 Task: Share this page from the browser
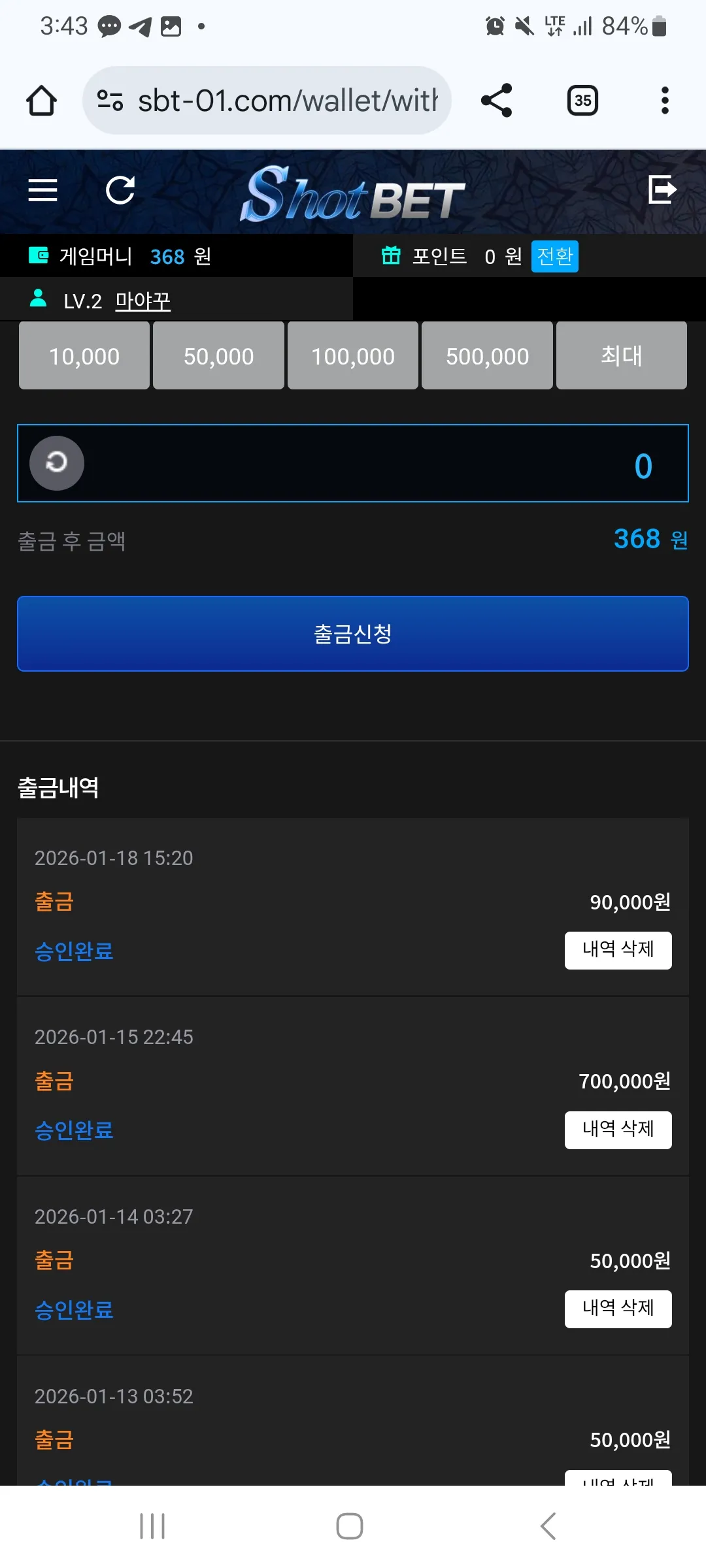pos(496,101)
